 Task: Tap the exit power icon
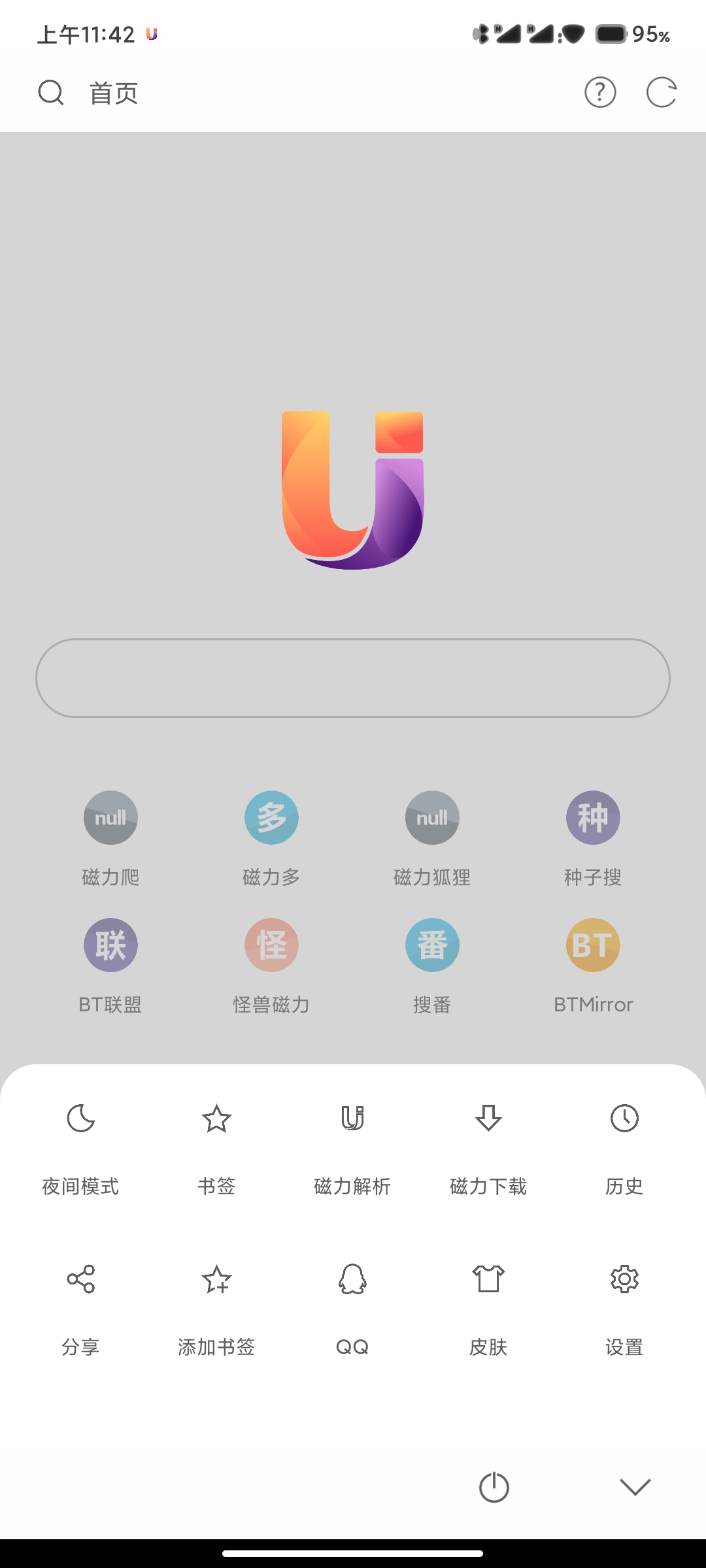[x=495, y=1486]
